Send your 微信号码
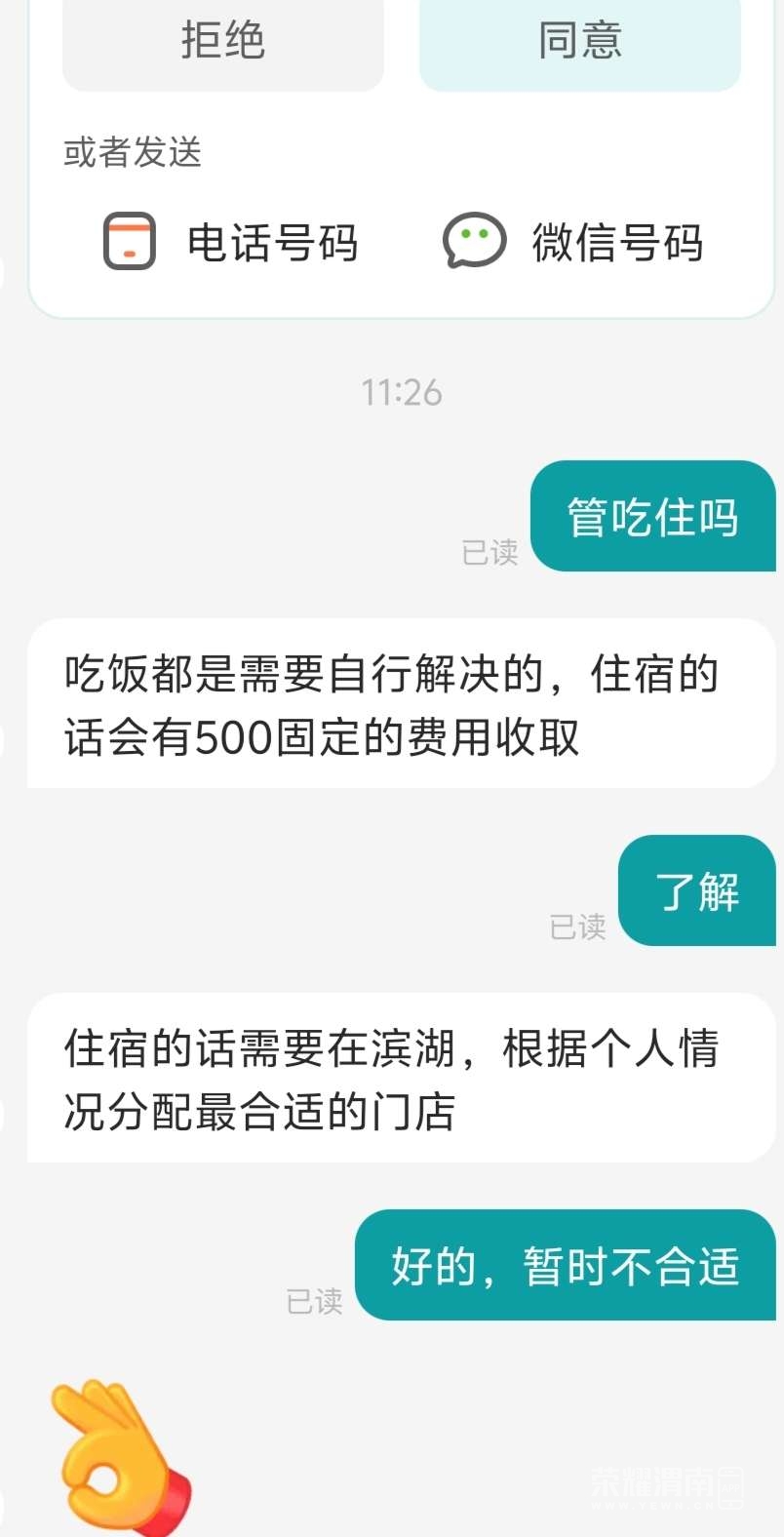The width and height of the screenshot is (784, 1537). (x=573, y=242)
